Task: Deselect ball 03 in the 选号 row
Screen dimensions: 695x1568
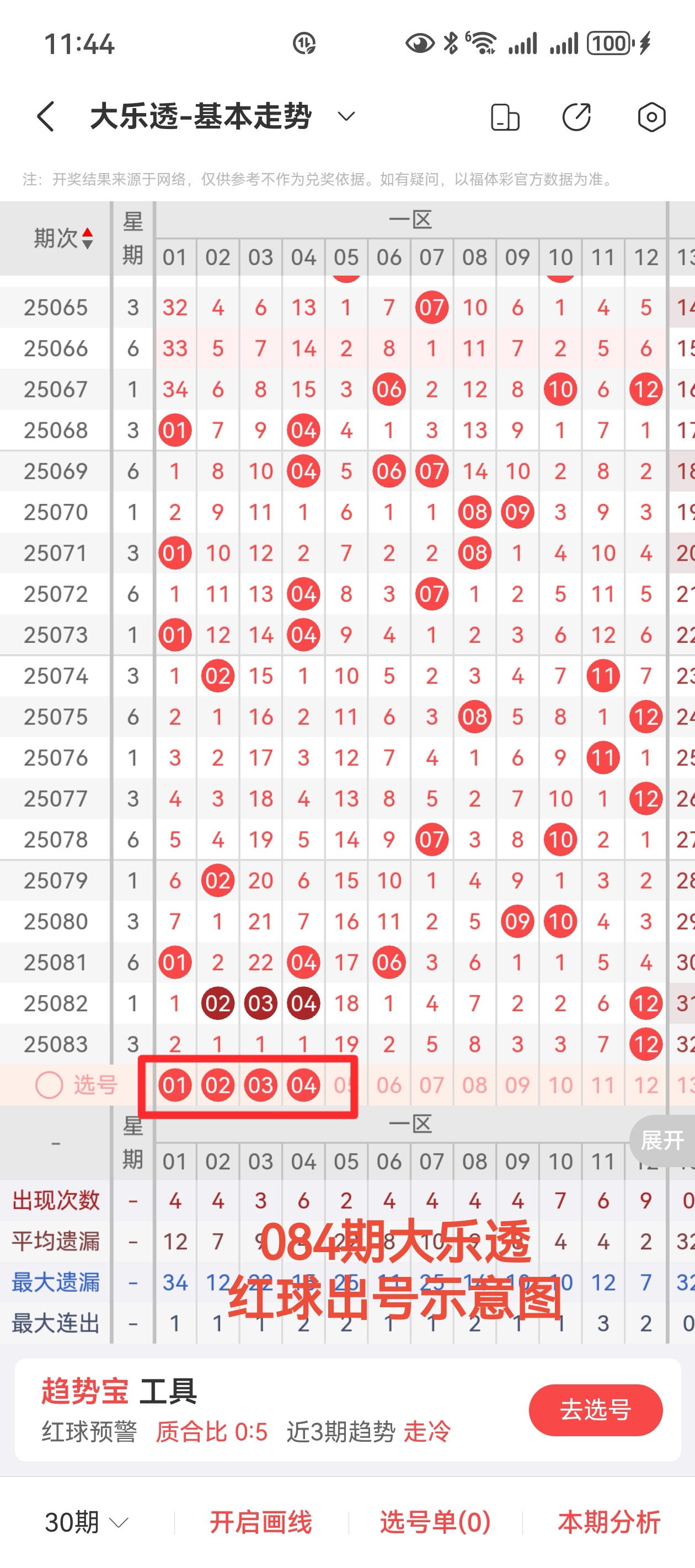Action: [260, 1084]
